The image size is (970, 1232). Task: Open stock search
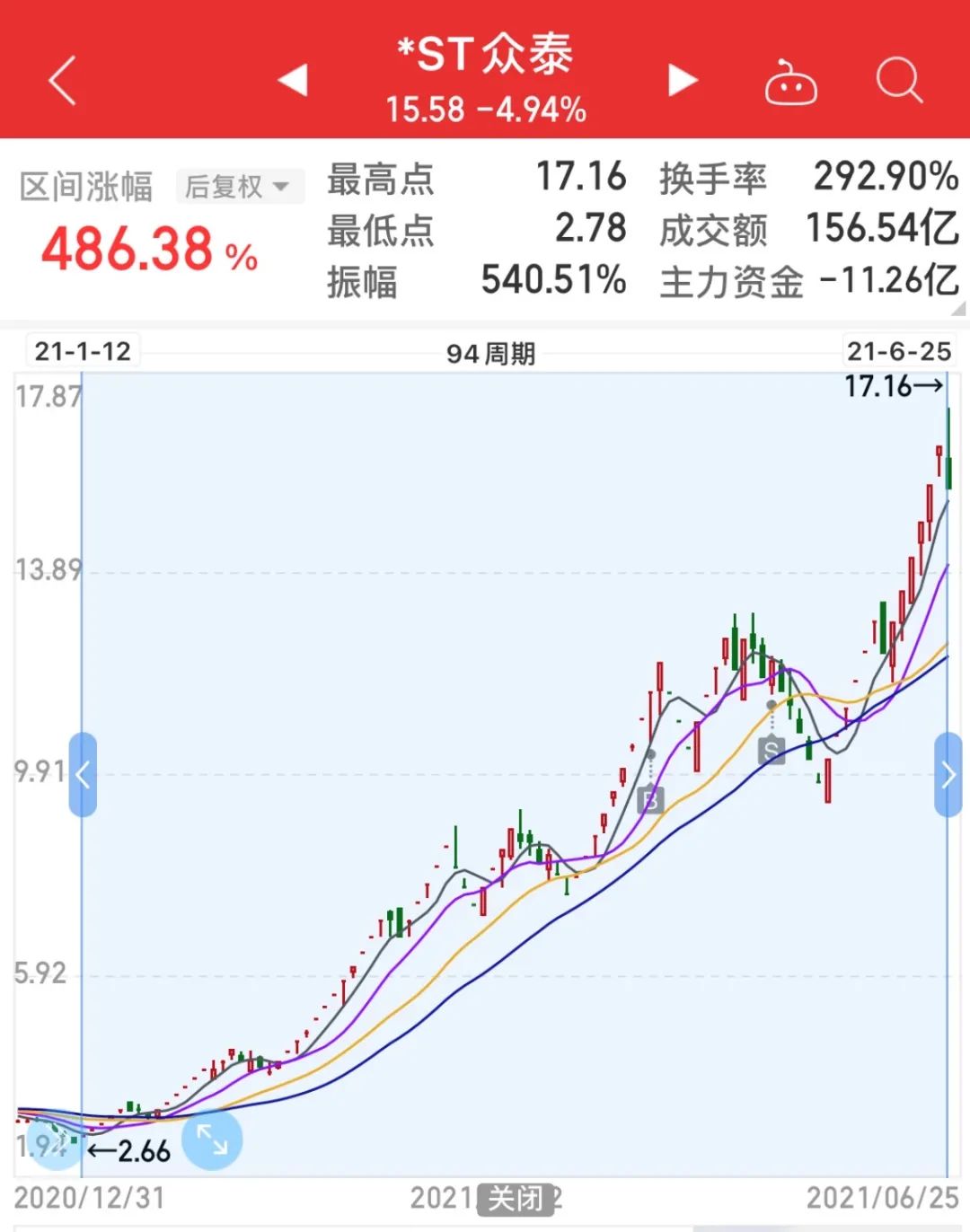[899, 82]
